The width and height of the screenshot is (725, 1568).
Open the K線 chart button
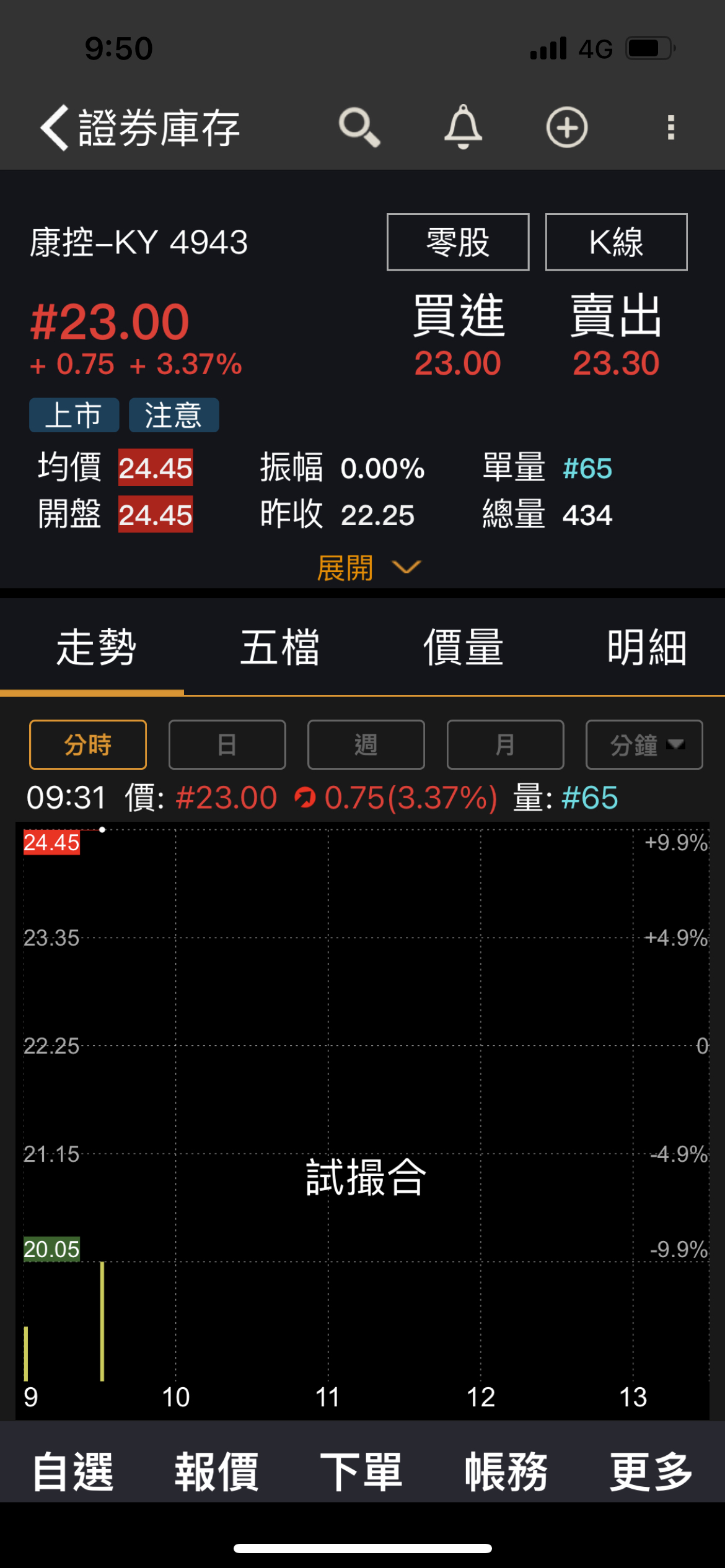click(616, 242)
